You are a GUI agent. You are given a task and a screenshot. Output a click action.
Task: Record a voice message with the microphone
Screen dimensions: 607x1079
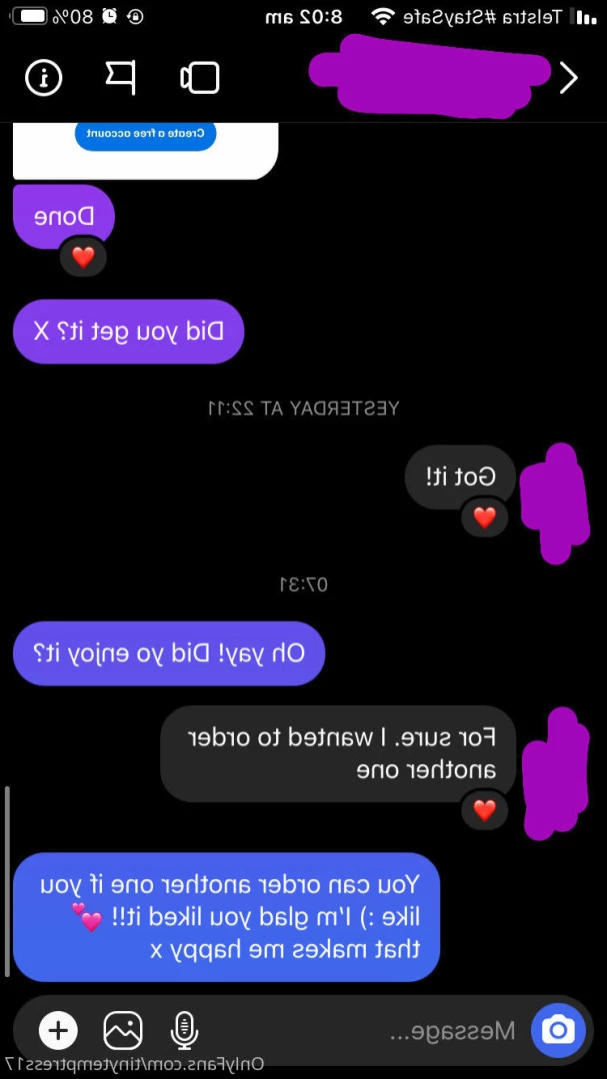point(183,1030)
